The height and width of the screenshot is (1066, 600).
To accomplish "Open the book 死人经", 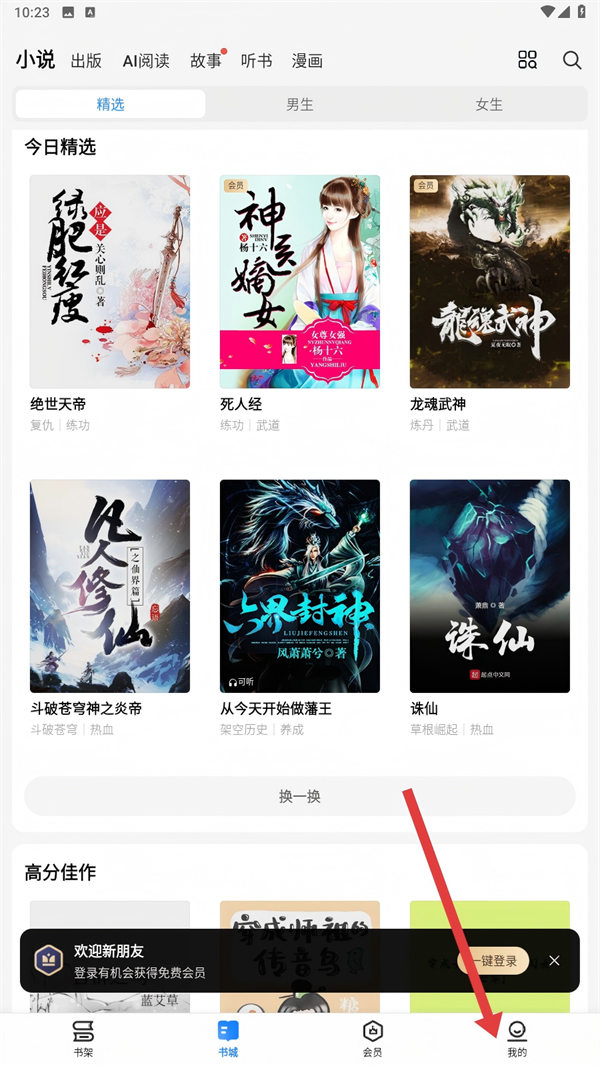I will (x=300, y=282).
